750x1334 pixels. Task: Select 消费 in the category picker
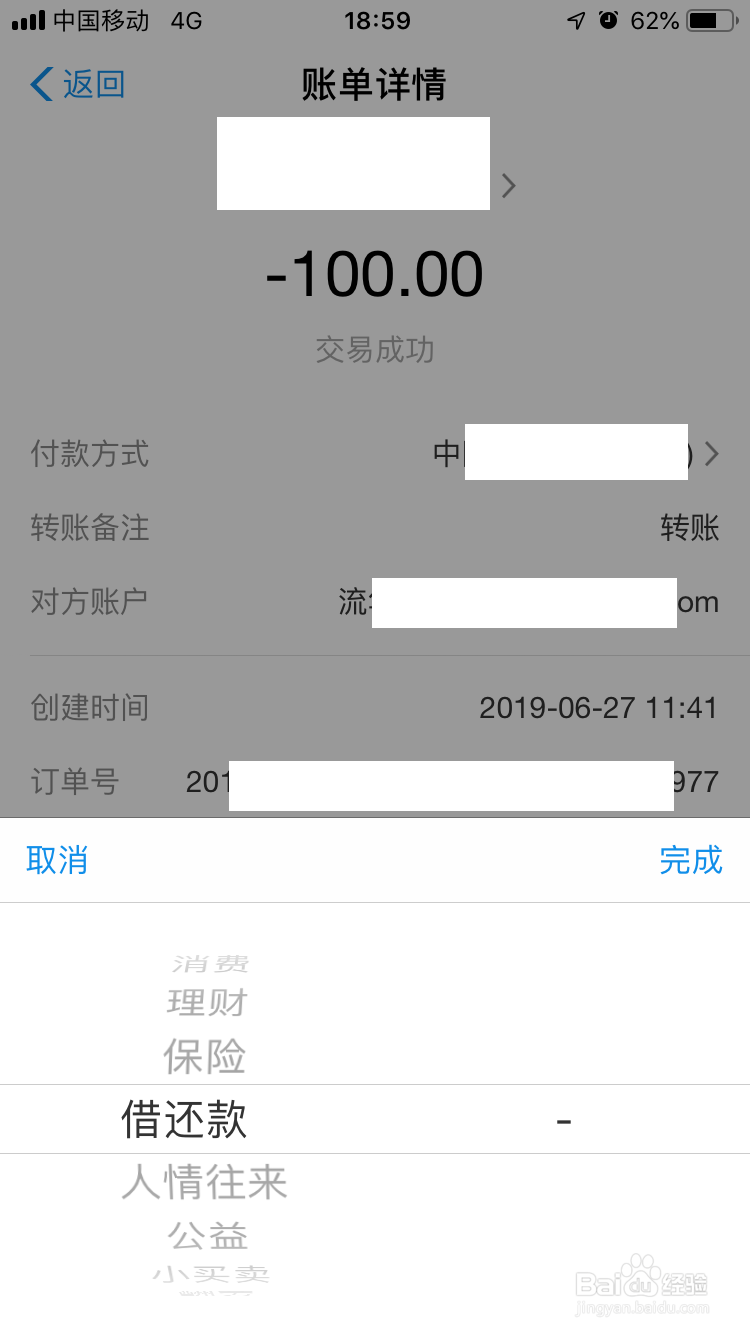208,963
